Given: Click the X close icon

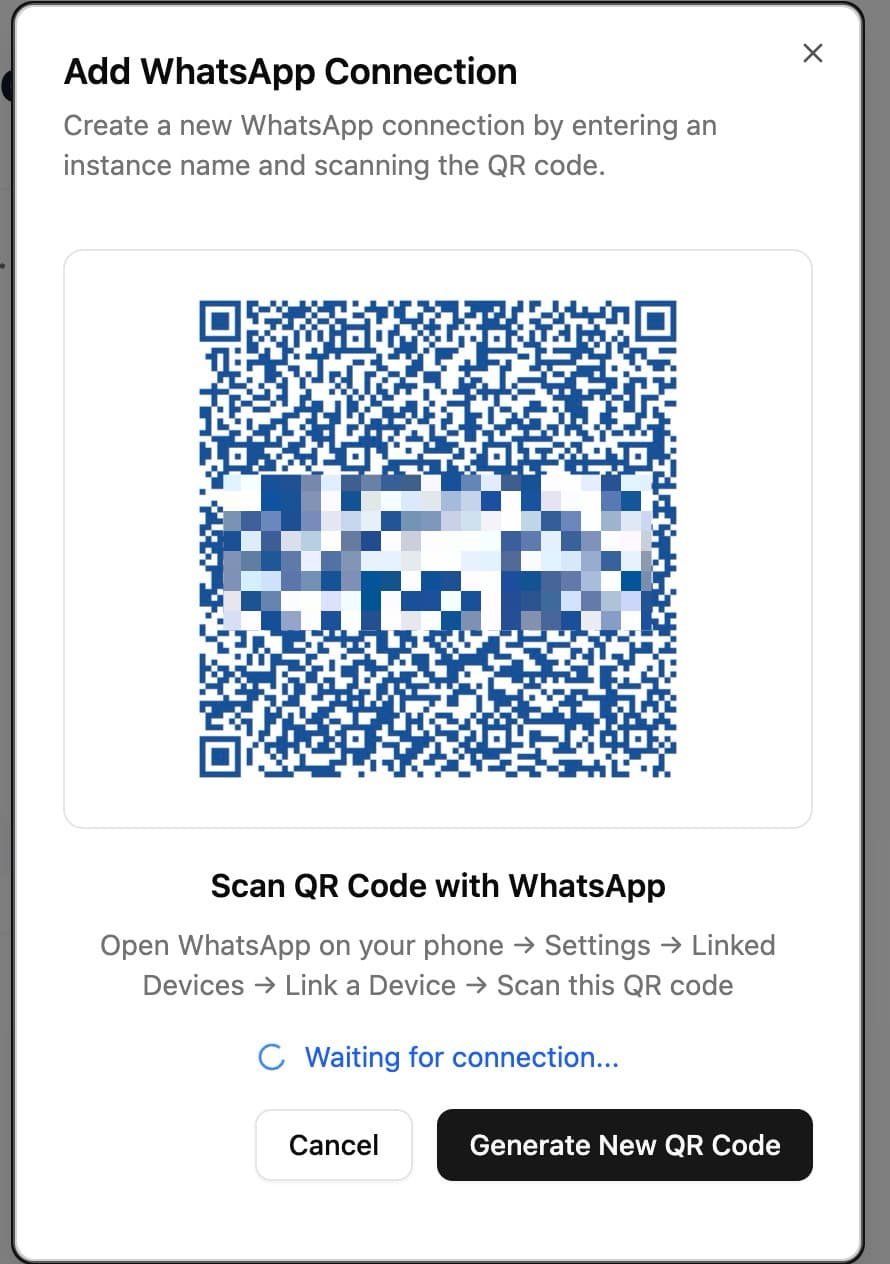Looking at the screenshot, I should 813,53.
